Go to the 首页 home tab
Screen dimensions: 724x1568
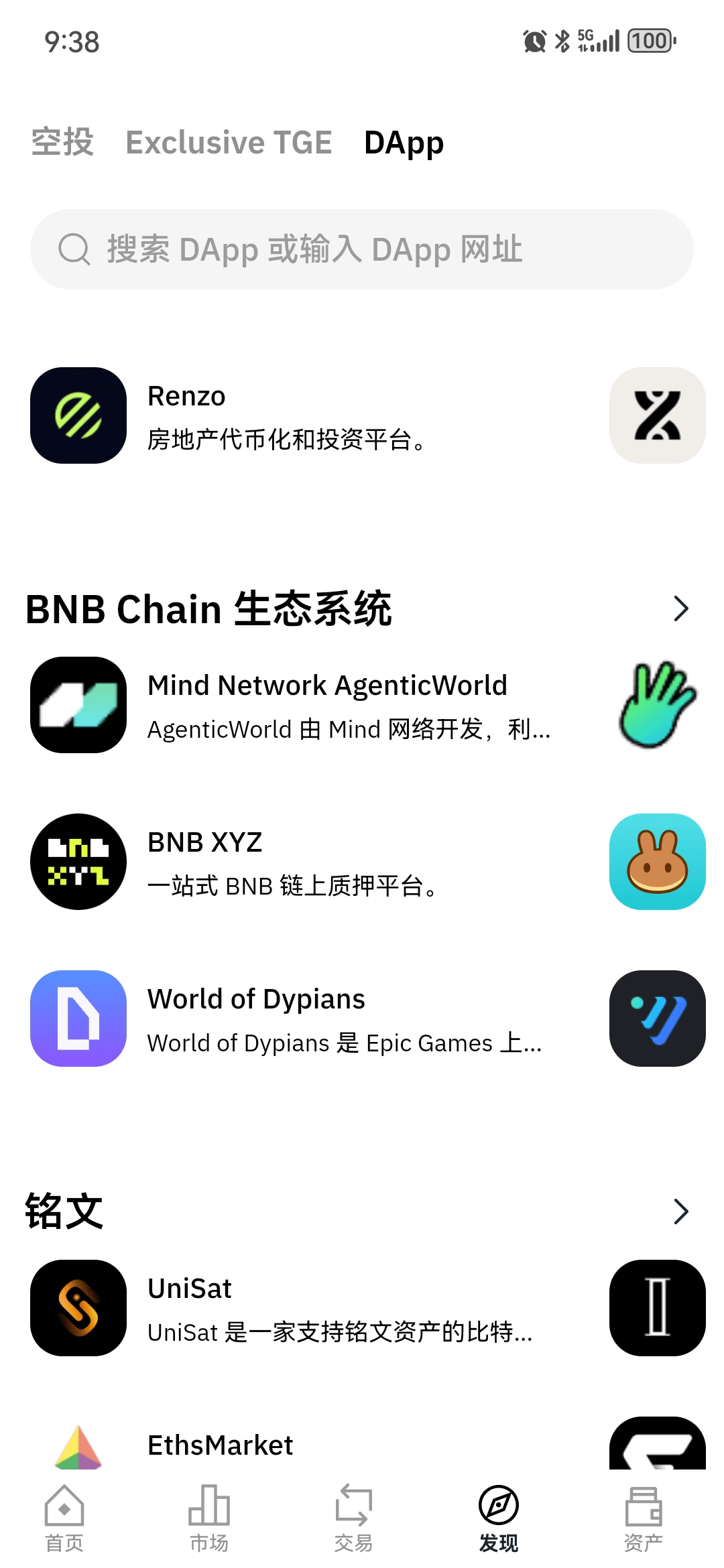(x=64, y=1518)
